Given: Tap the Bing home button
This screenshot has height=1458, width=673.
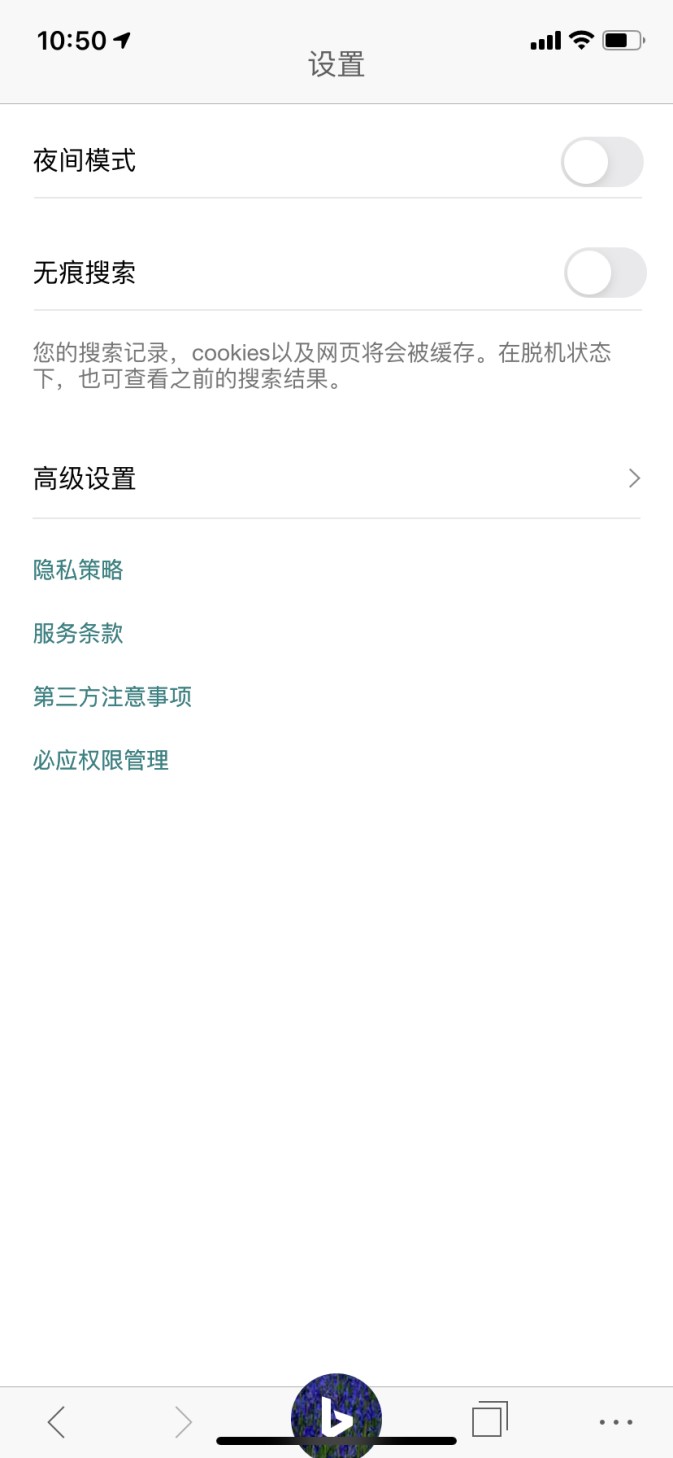Looking at the screenshot, I should tap(336, 1416).
